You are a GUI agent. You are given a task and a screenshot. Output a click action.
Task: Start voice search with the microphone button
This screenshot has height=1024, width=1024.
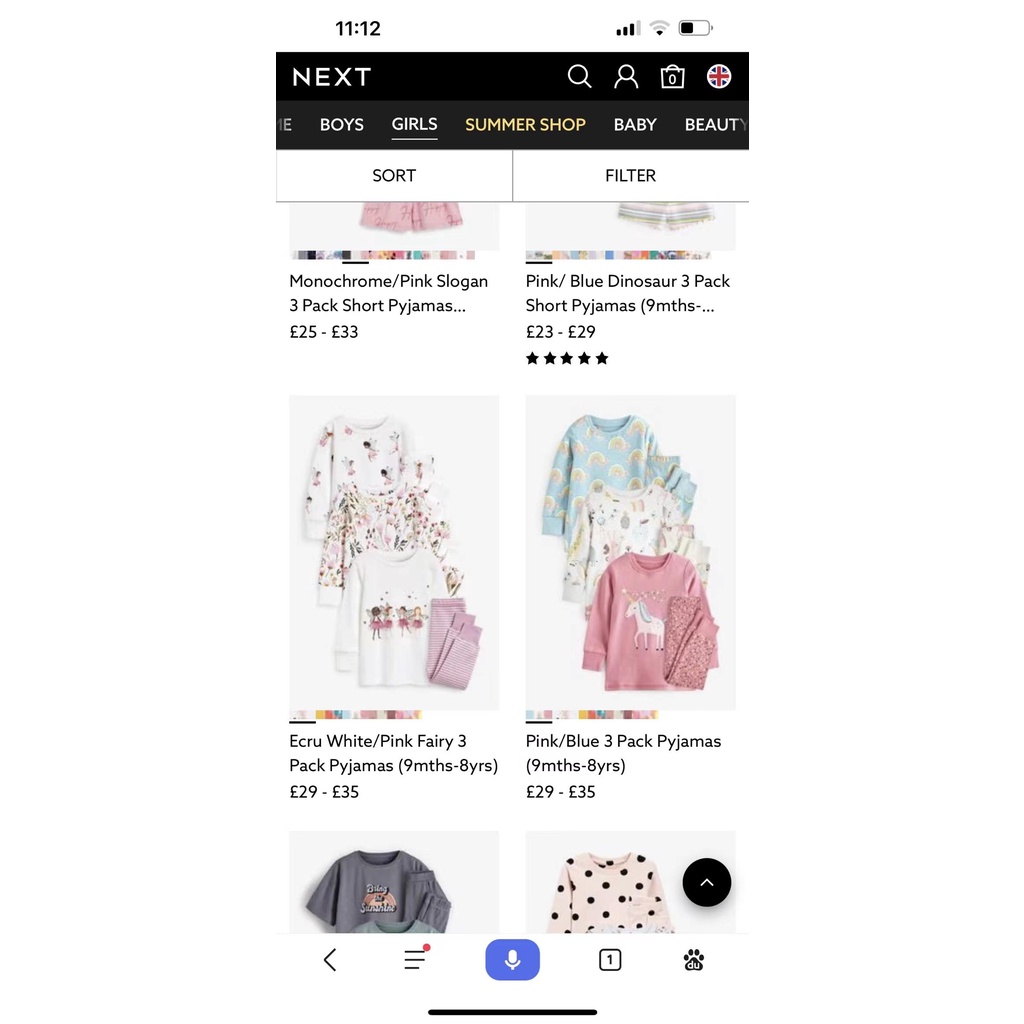click(x=512, y=960)
